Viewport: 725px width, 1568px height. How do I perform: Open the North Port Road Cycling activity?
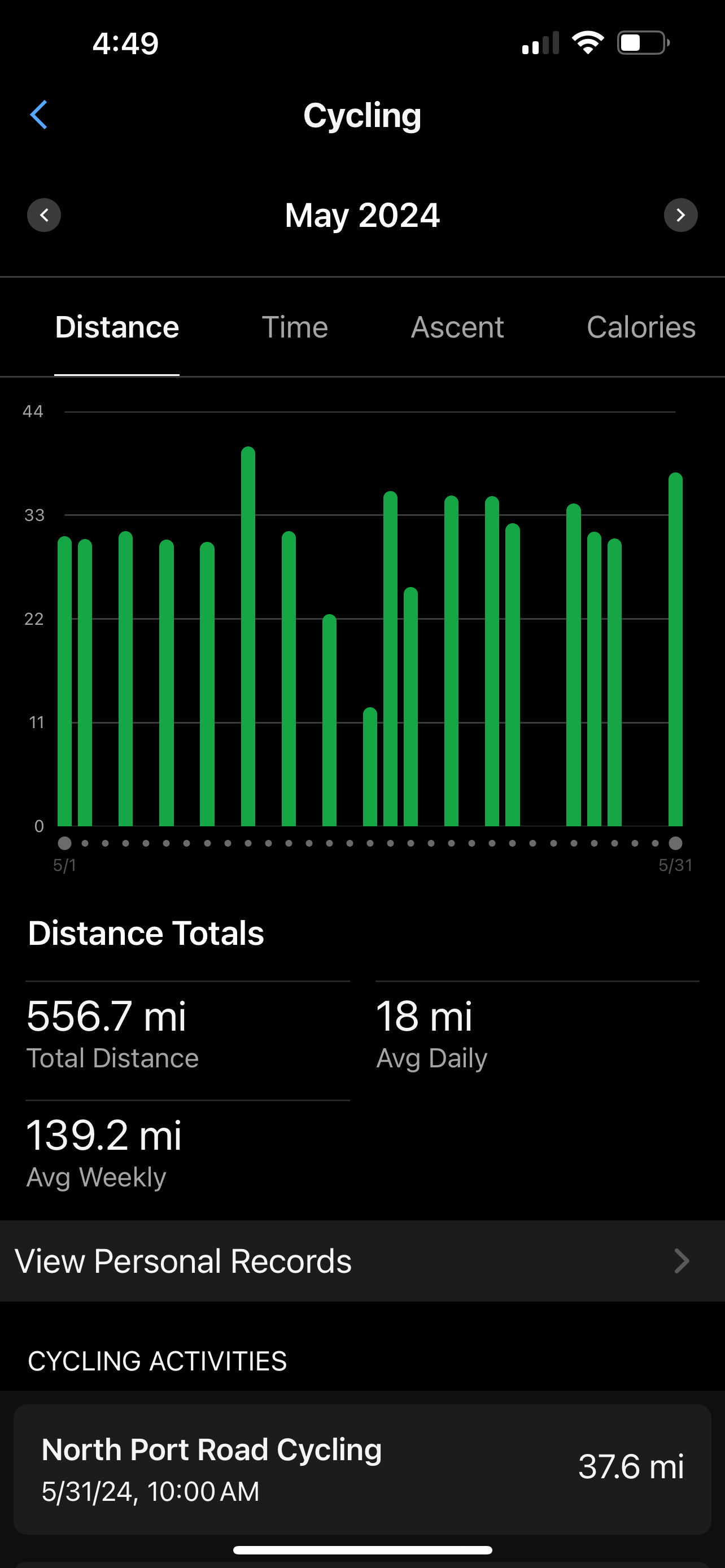(x=362, y=1469)
